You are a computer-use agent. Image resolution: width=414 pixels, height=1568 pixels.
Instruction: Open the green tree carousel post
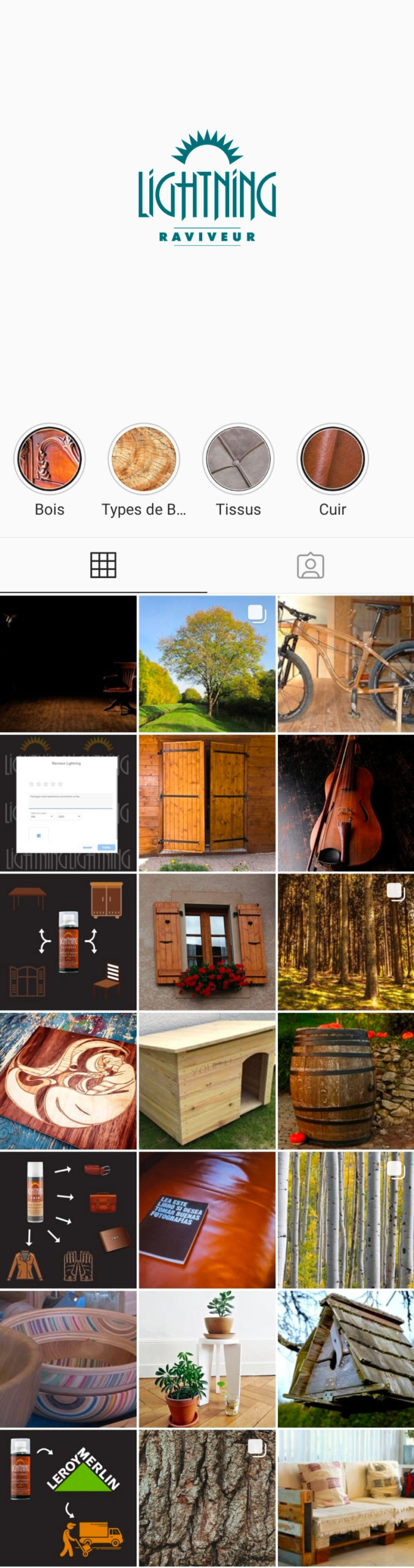click(x=207, y=664)
